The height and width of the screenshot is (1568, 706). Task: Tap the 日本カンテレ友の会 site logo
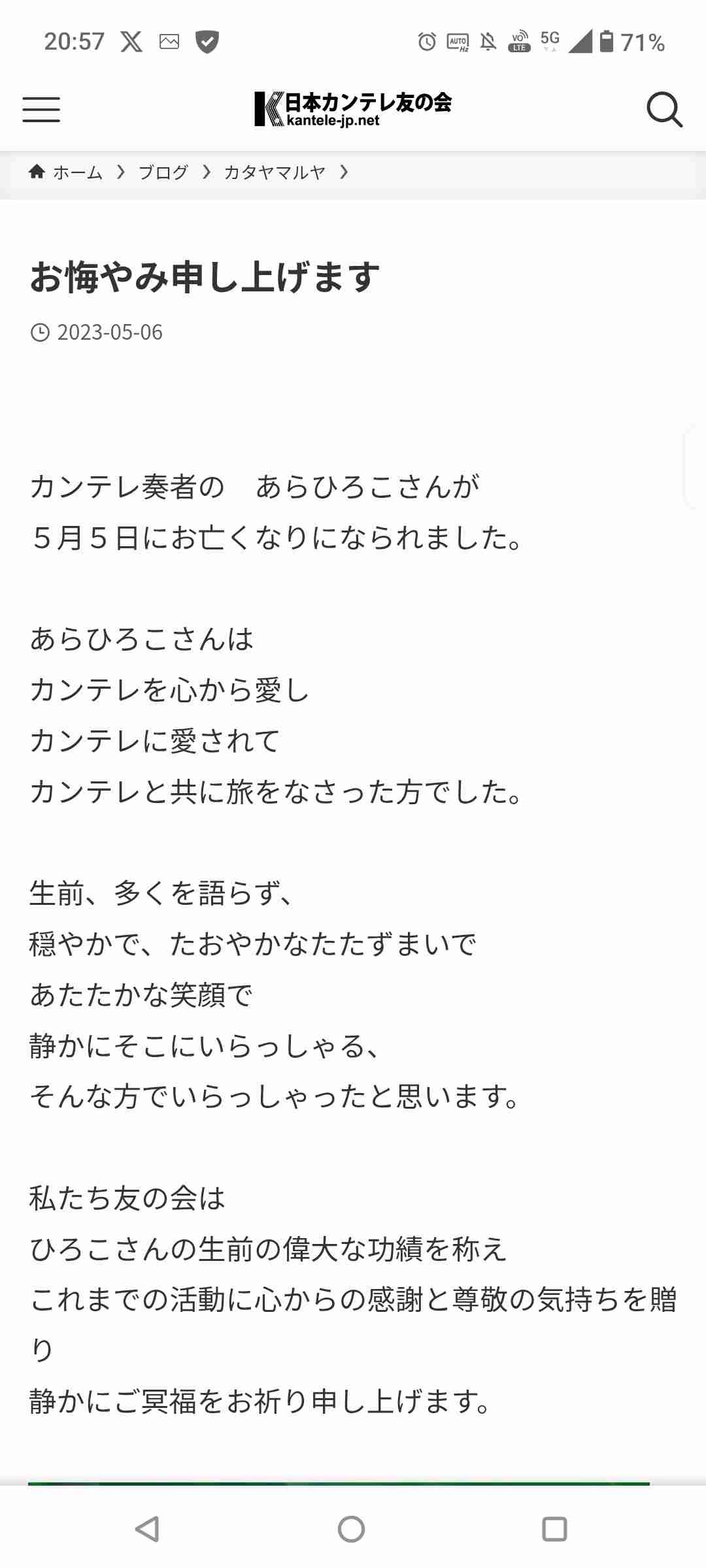(x=353, y=109)
